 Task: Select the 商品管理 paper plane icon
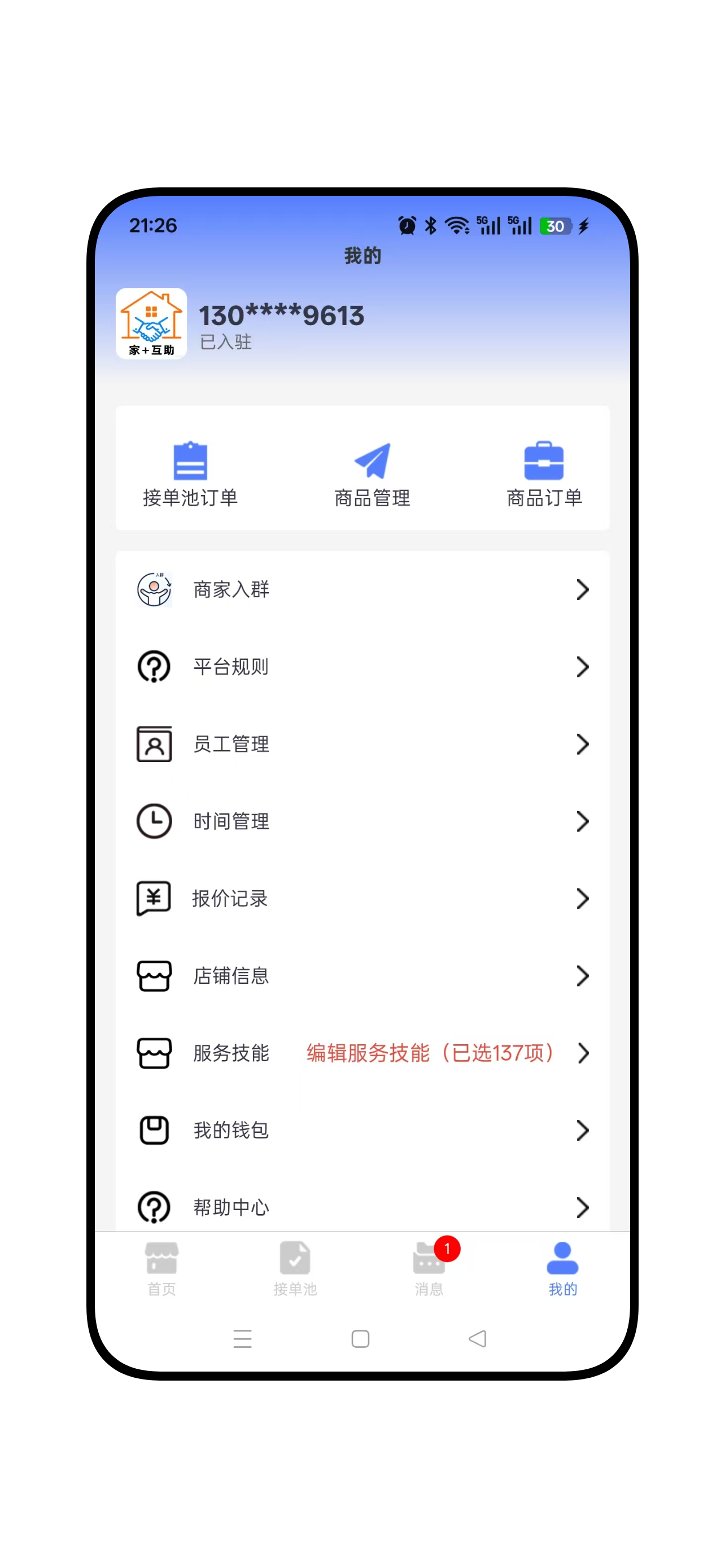point(372,461)
